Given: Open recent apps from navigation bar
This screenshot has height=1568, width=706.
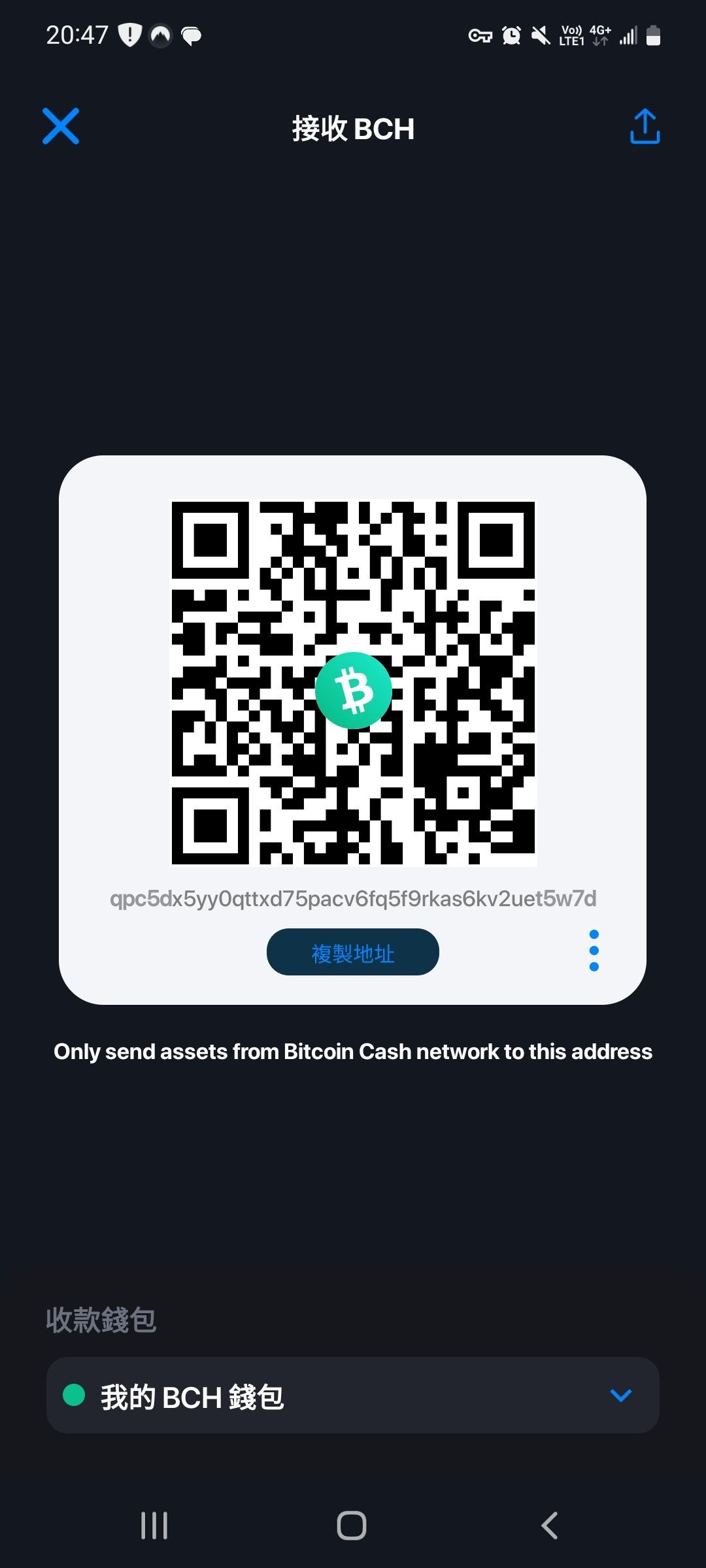Looking at the screenshot, I should 154,1526.
